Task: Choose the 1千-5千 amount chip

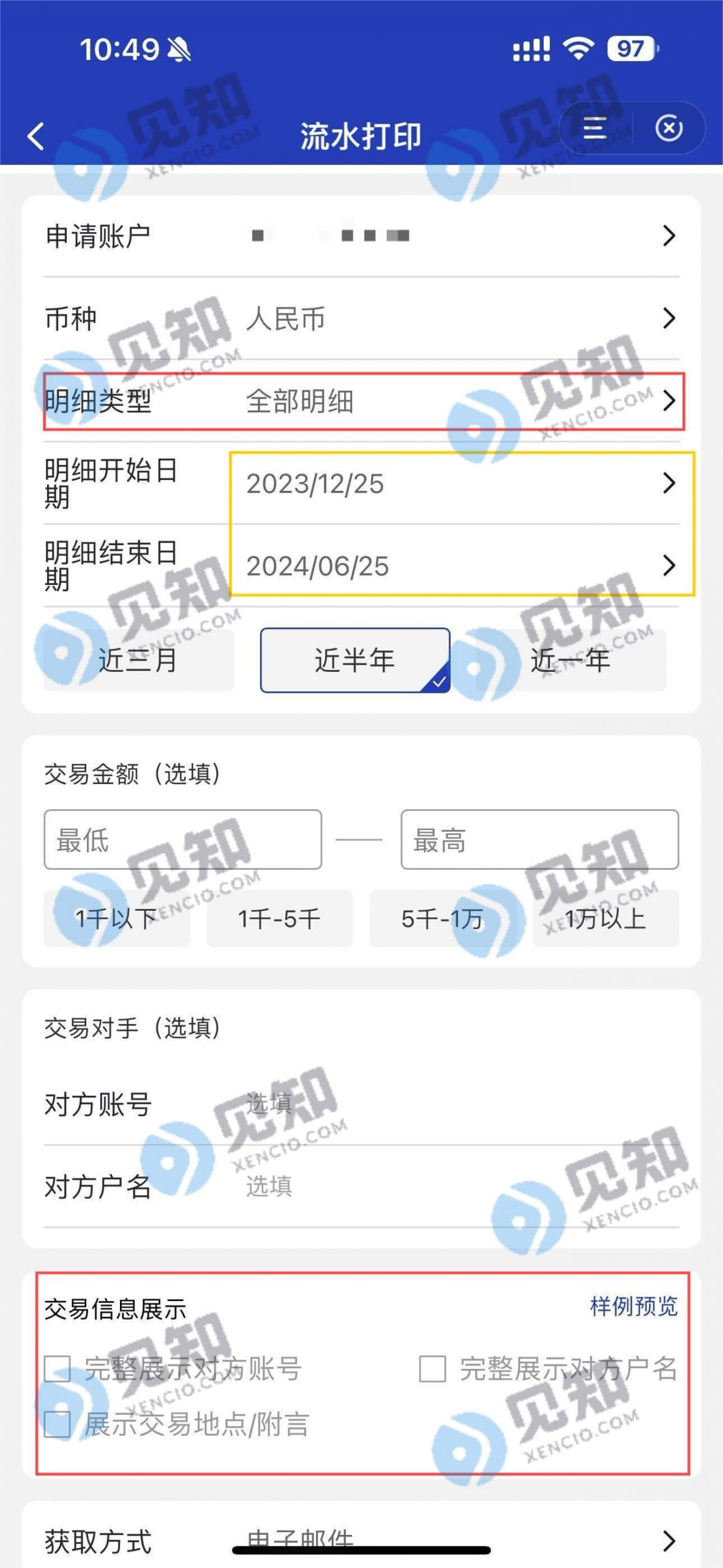Action: pyautogui.click(x=279, y=919)
